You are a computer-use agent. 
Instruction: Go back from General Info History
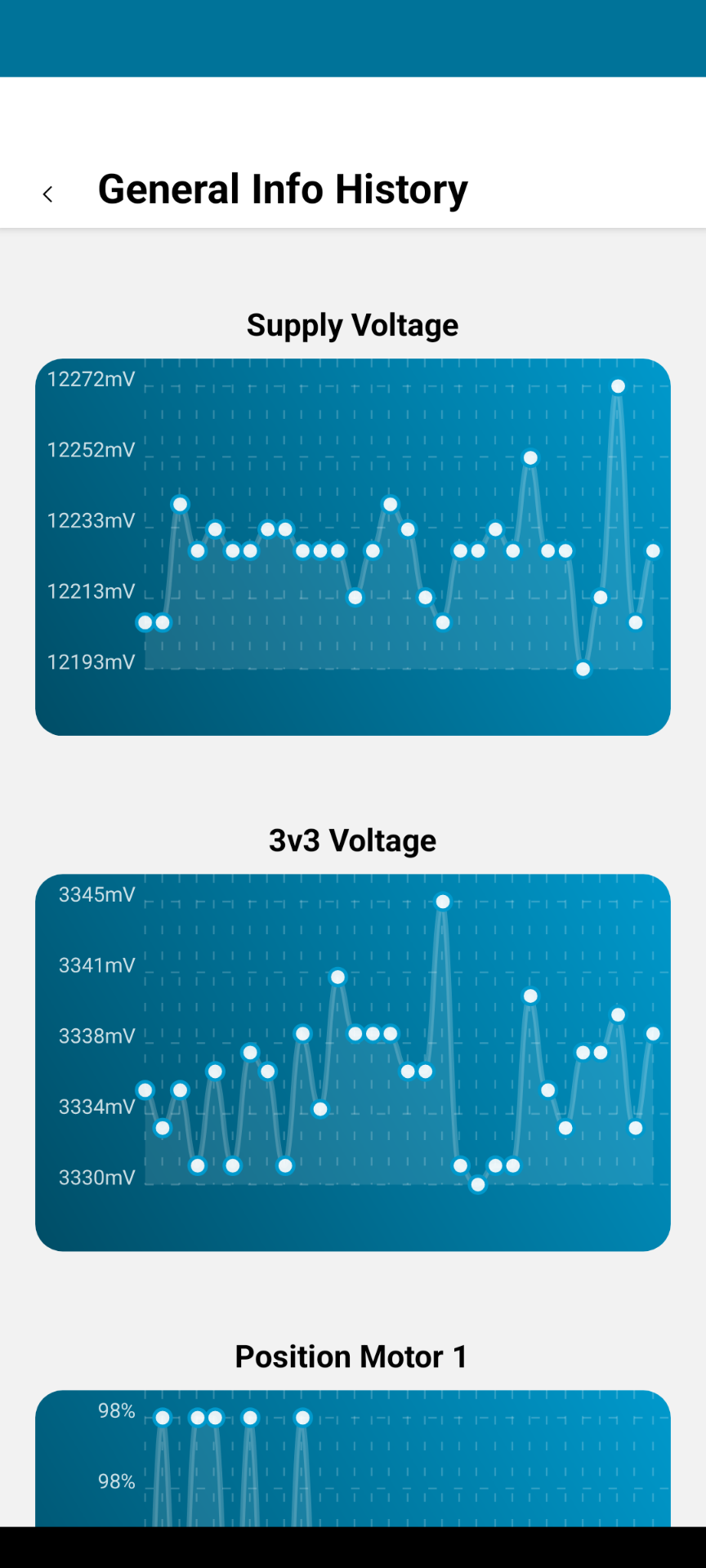pyautogui.click(x=47, y=194)
